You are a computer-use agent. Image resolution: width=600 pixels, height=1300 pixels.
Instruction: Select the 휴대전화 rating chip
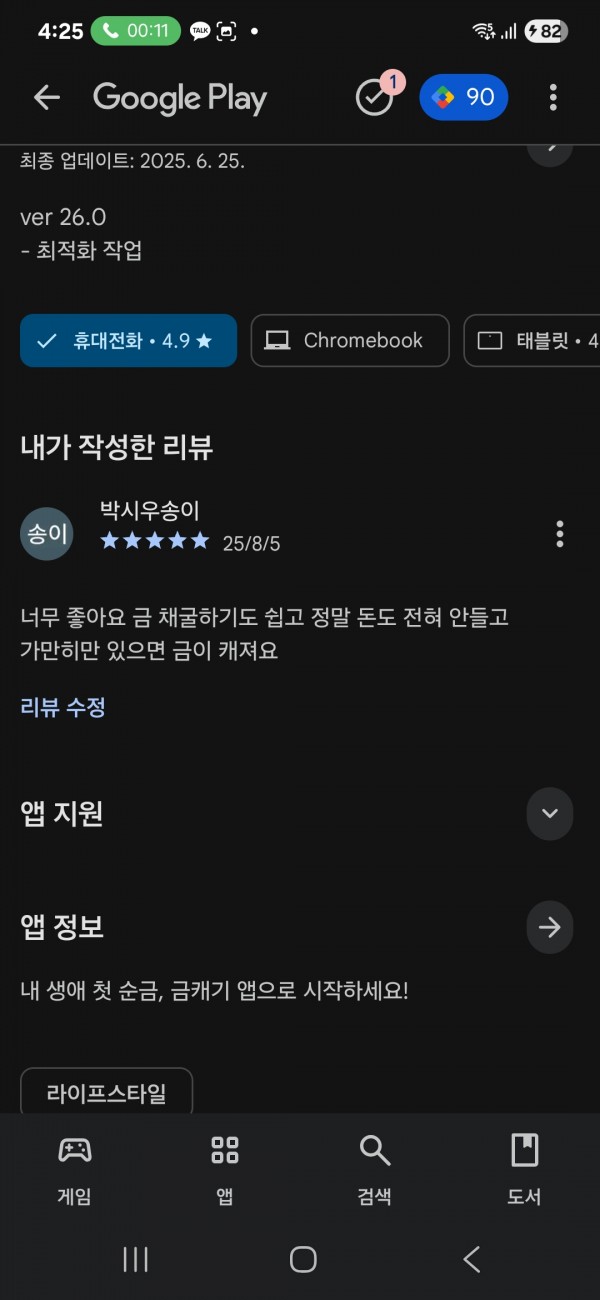(128, 341)
